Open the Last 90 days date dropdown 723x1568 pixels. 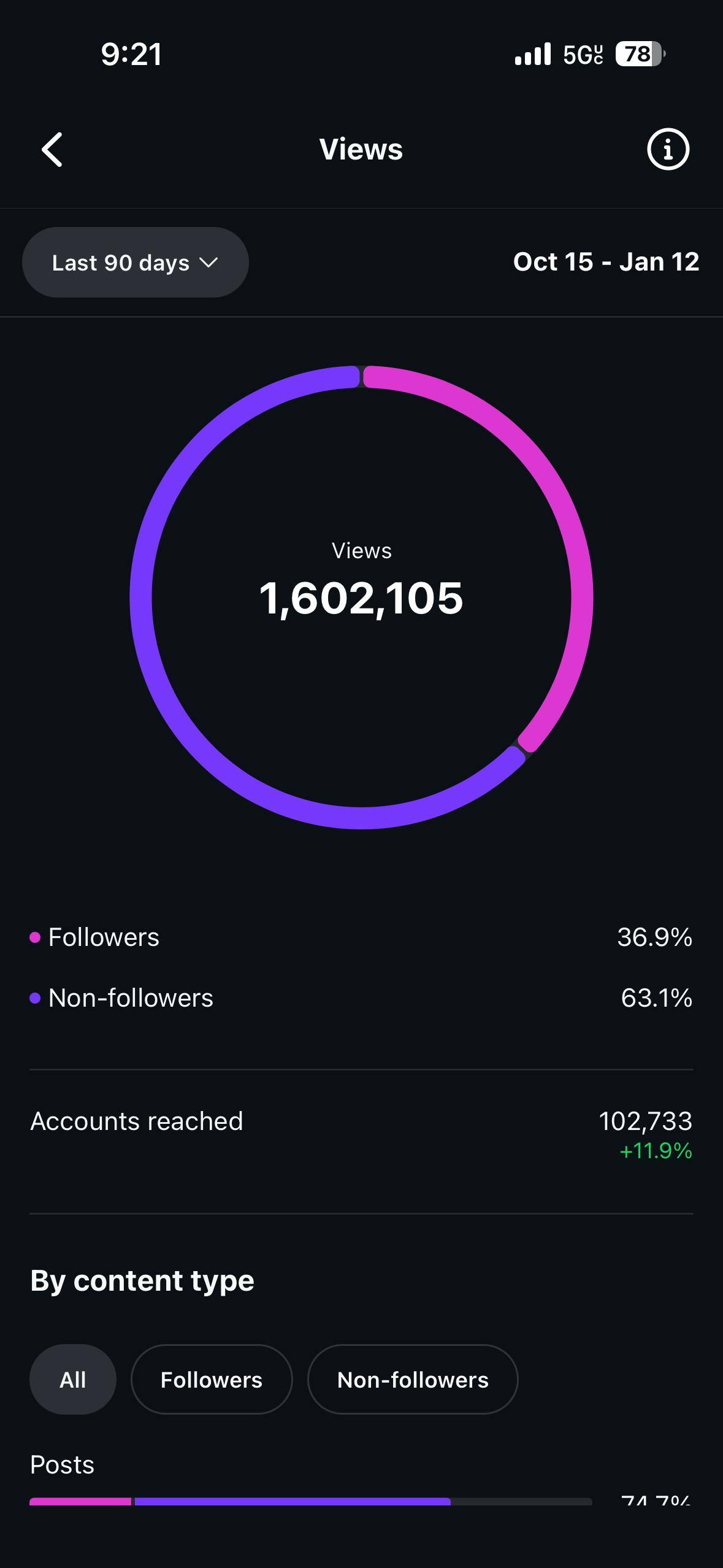click(x=136, y=263)
